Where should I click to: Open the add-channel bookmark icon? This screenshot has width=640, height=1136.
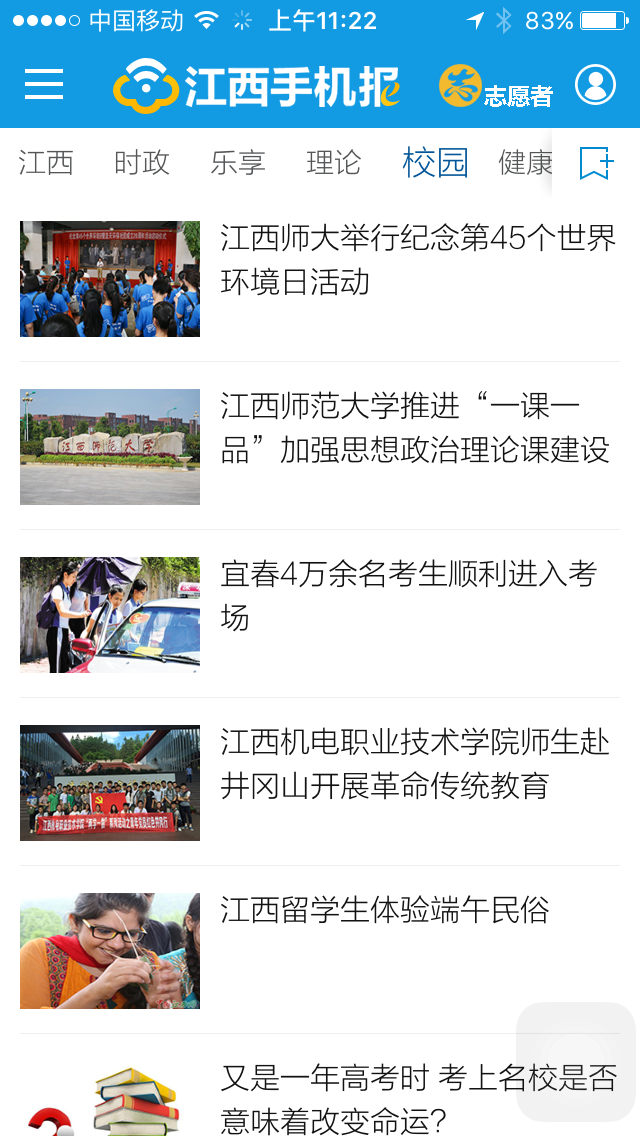pyautogui.click(x=596, y=163)
